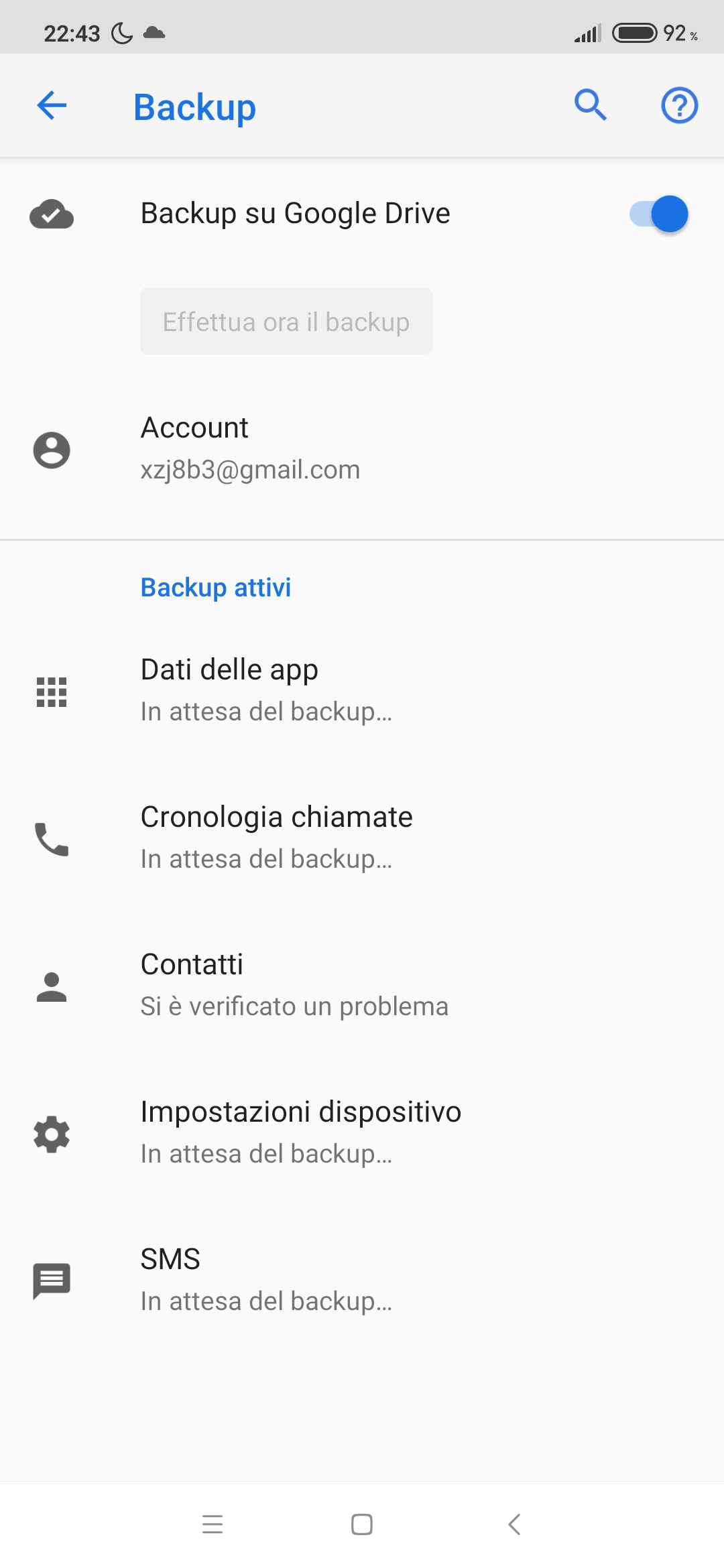The width and height of the screenshot is (724, 1568).
Task: Tap Effettua ora il backup button
Action: click(x=286, y=321)
